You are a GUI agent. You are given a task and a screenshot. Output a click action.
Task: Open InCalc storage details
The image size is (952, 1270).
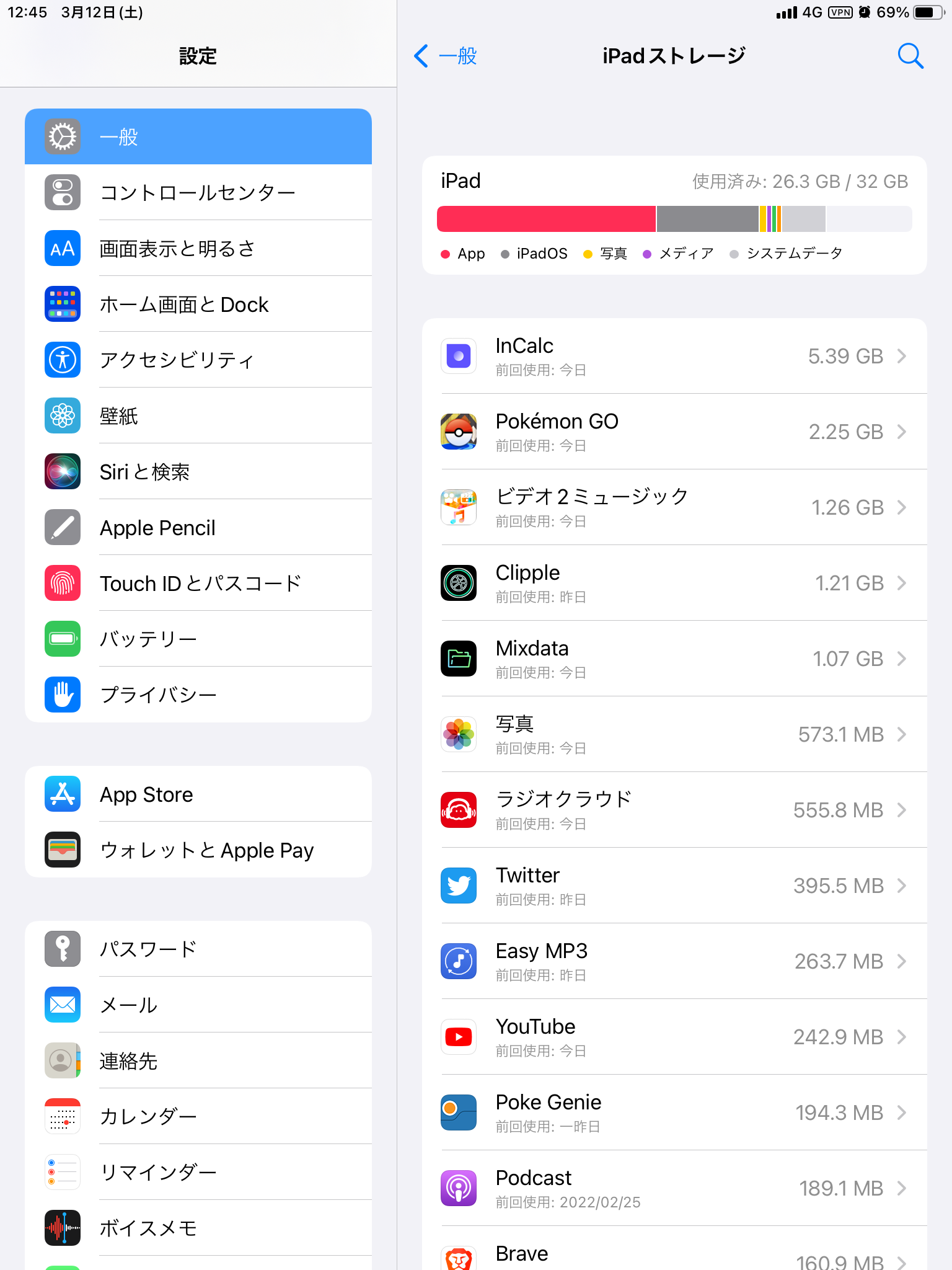(x=674, y=356)
